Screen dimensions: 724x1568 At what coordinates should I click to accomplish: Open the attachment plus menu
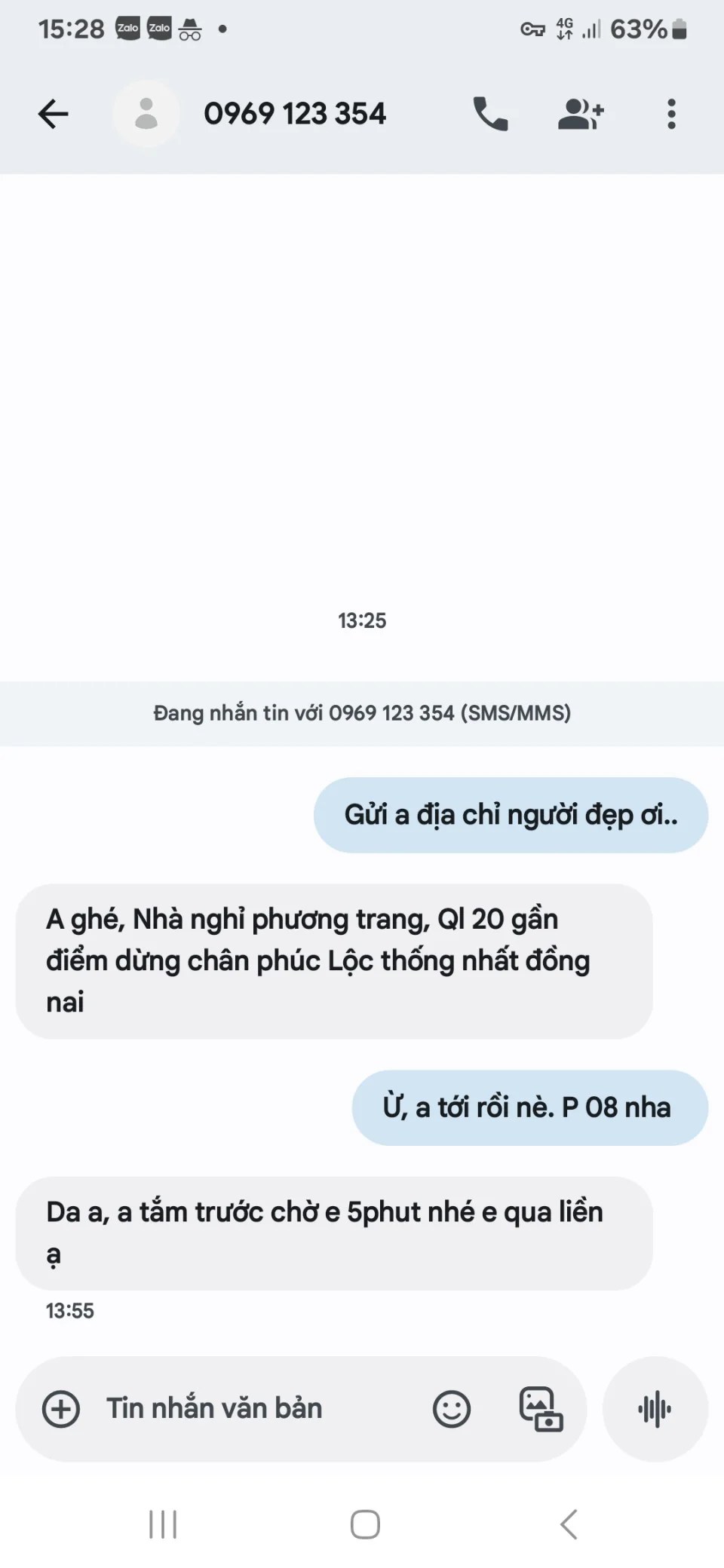pyautogui.click(x=61, y=1409)
